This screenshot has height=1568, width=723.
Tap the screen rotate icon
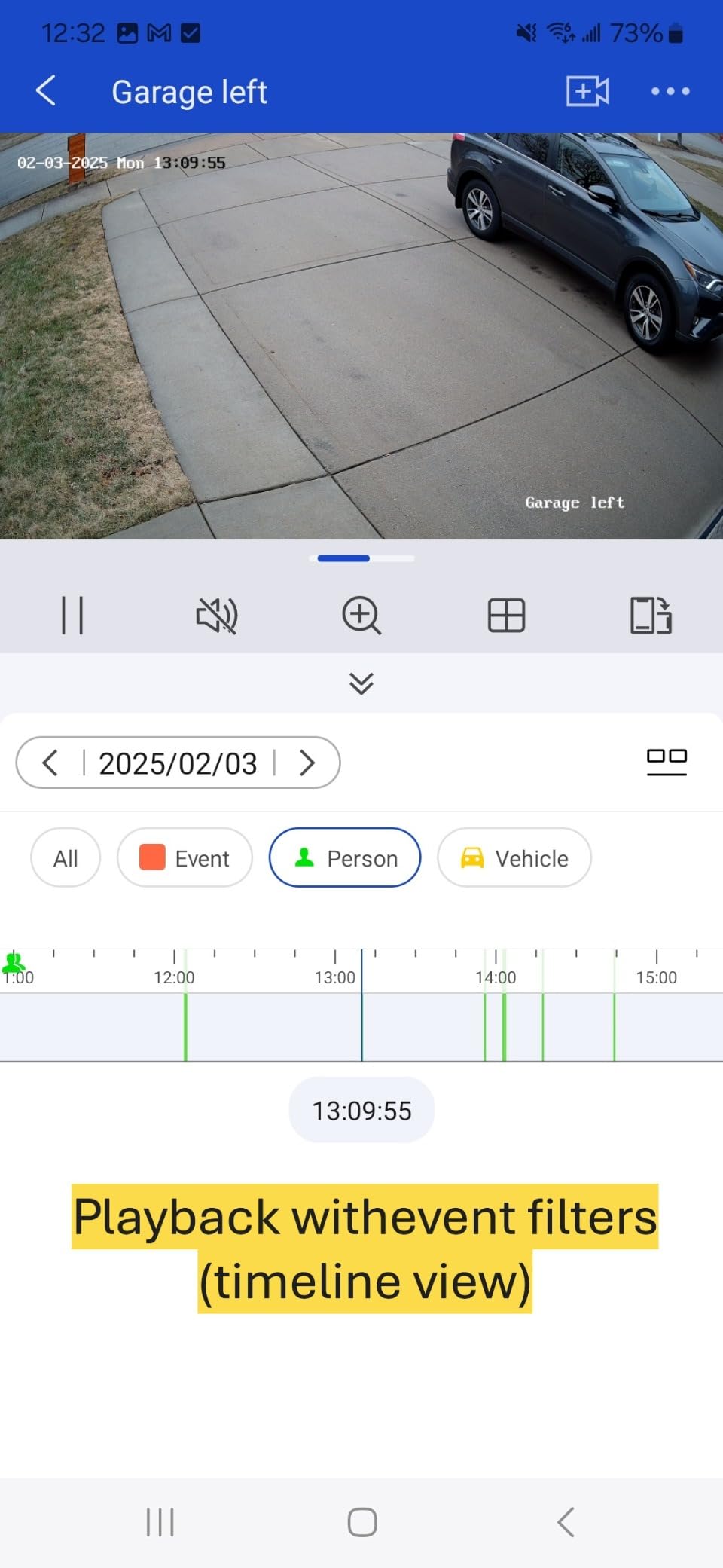[x=651, y=616]
